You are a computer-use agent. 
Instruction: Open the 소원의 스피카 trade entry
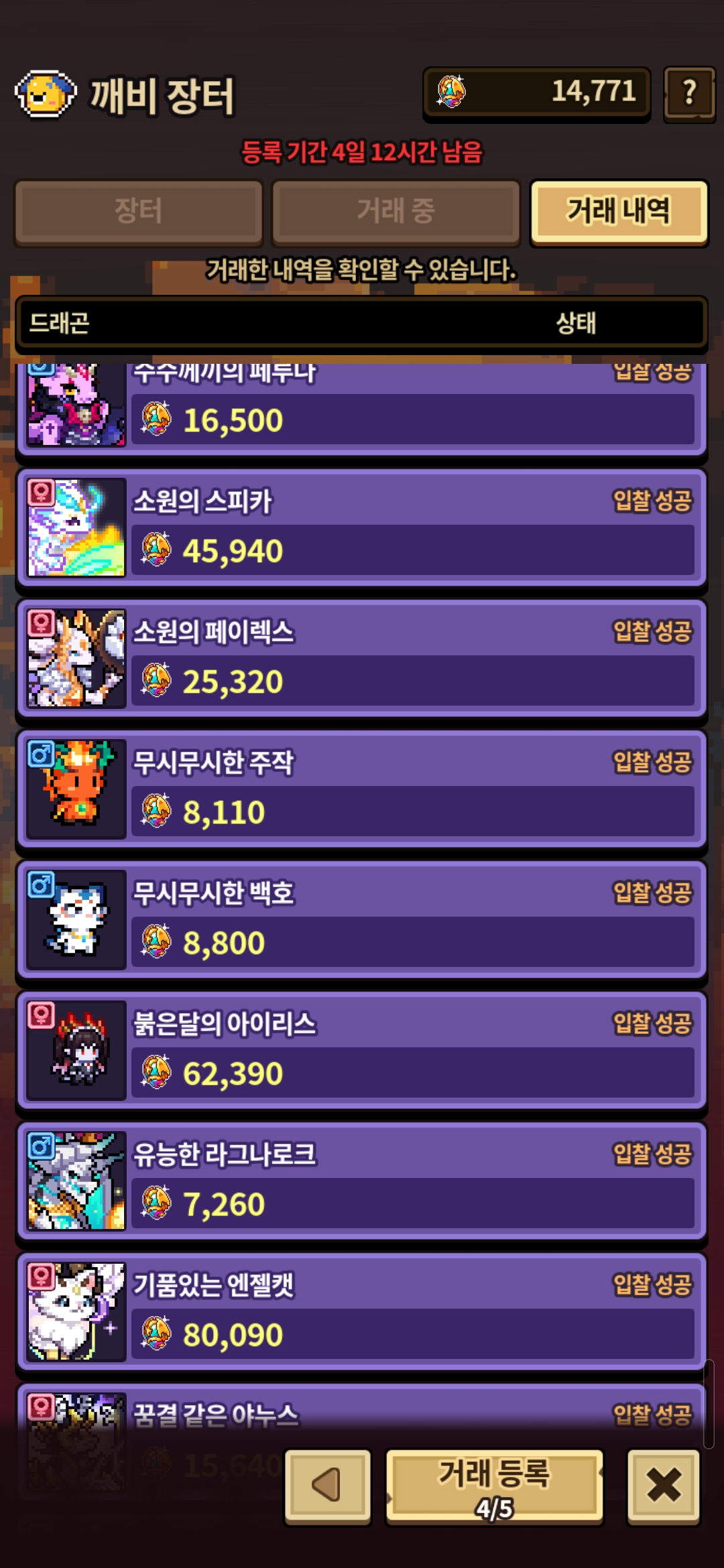click(x=362, y=527)
